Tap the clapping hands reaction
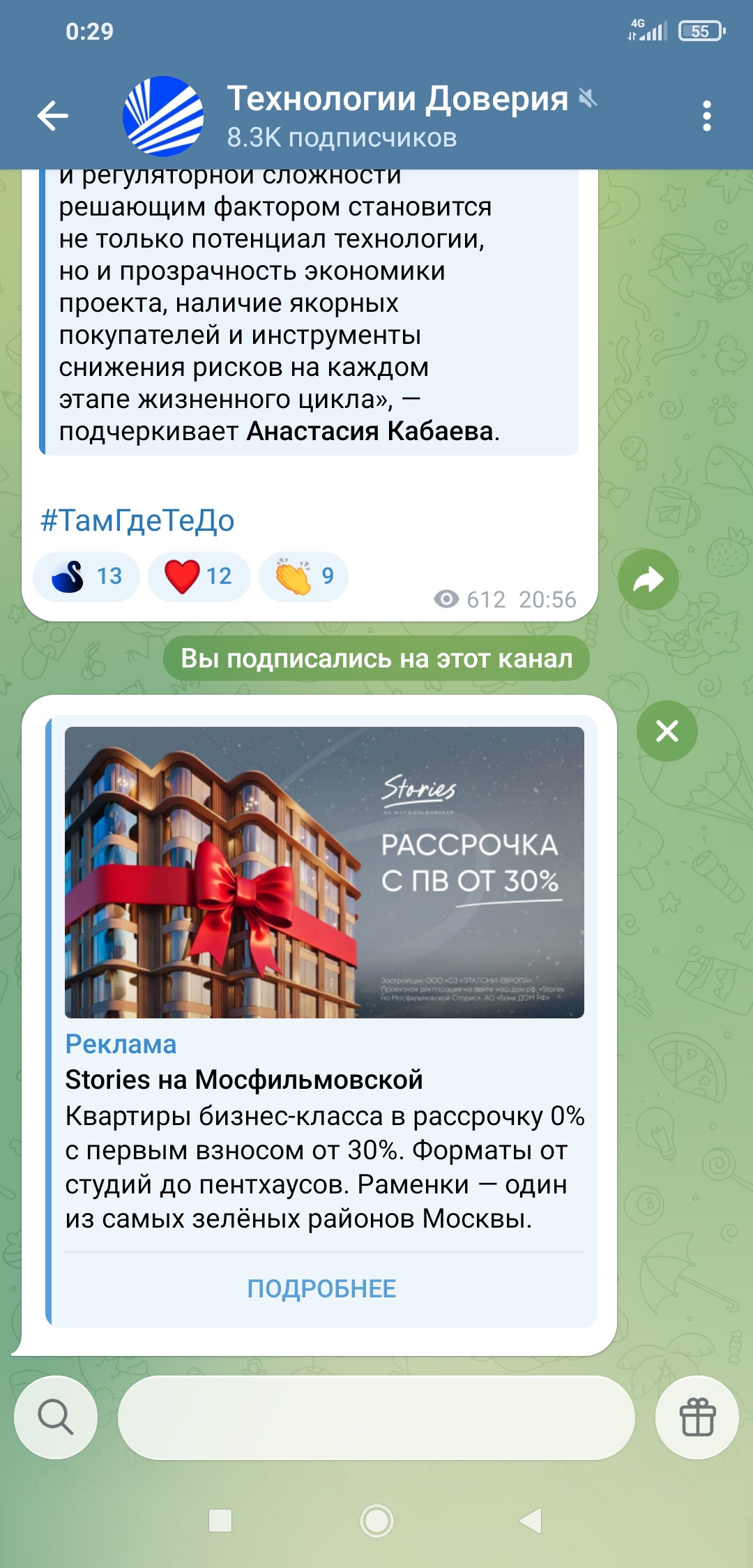 pyautogui.click(x=303, y=576)
